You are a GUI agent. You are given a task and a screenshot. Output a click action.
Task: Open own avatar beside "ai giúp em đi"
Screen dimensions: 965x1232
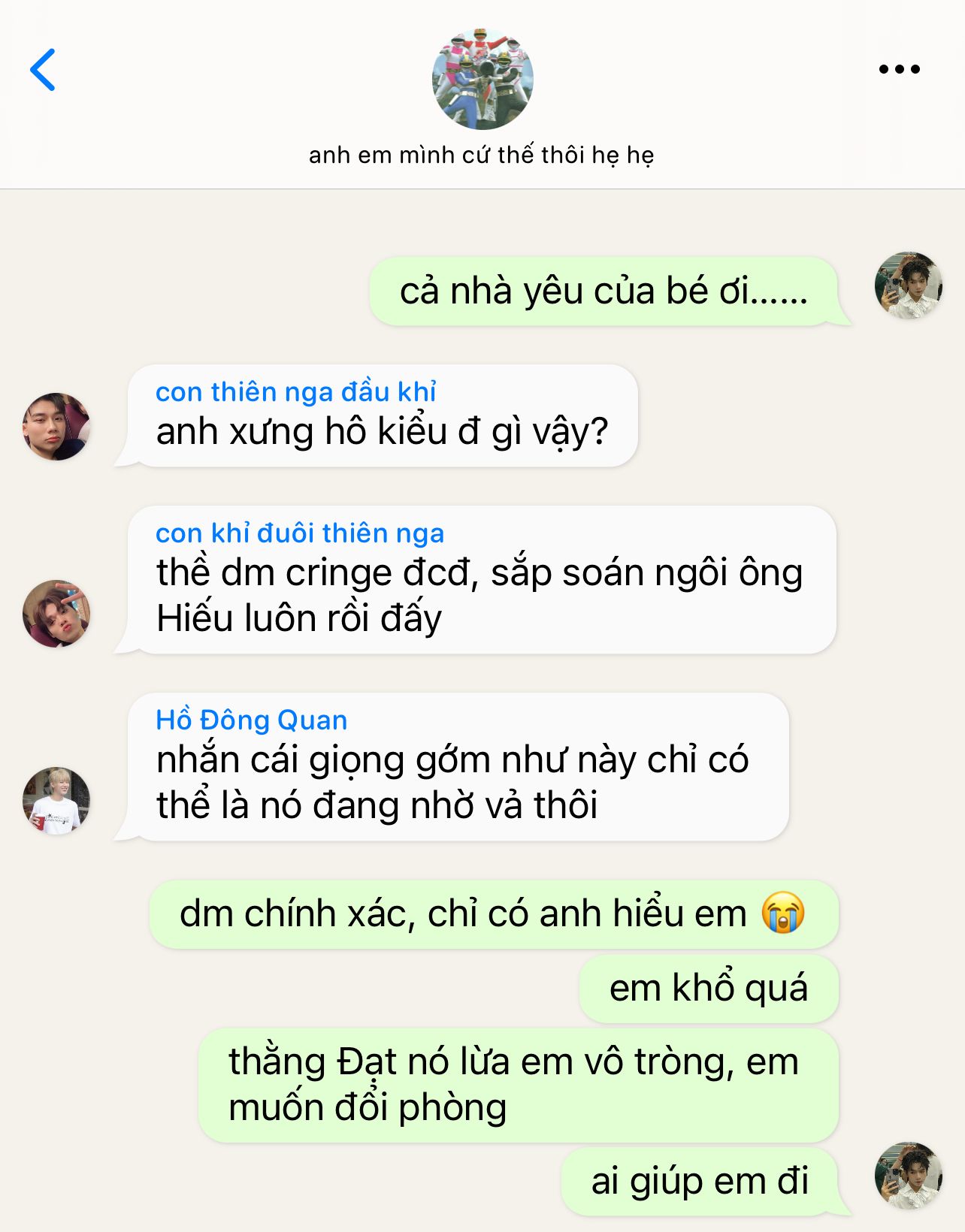[908, 1175]
